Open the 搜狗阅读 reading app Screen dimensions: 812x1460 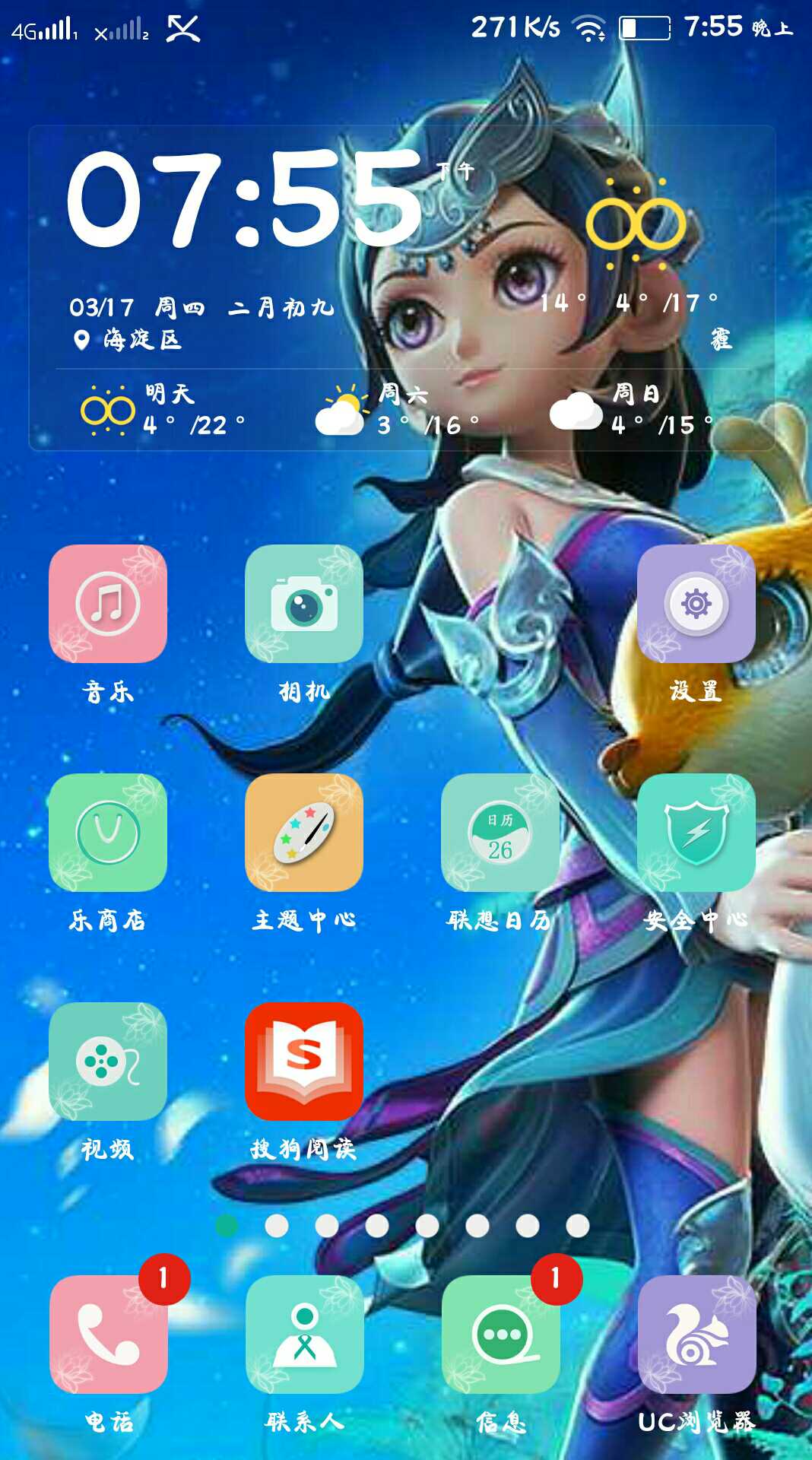tap(304, 1062)
